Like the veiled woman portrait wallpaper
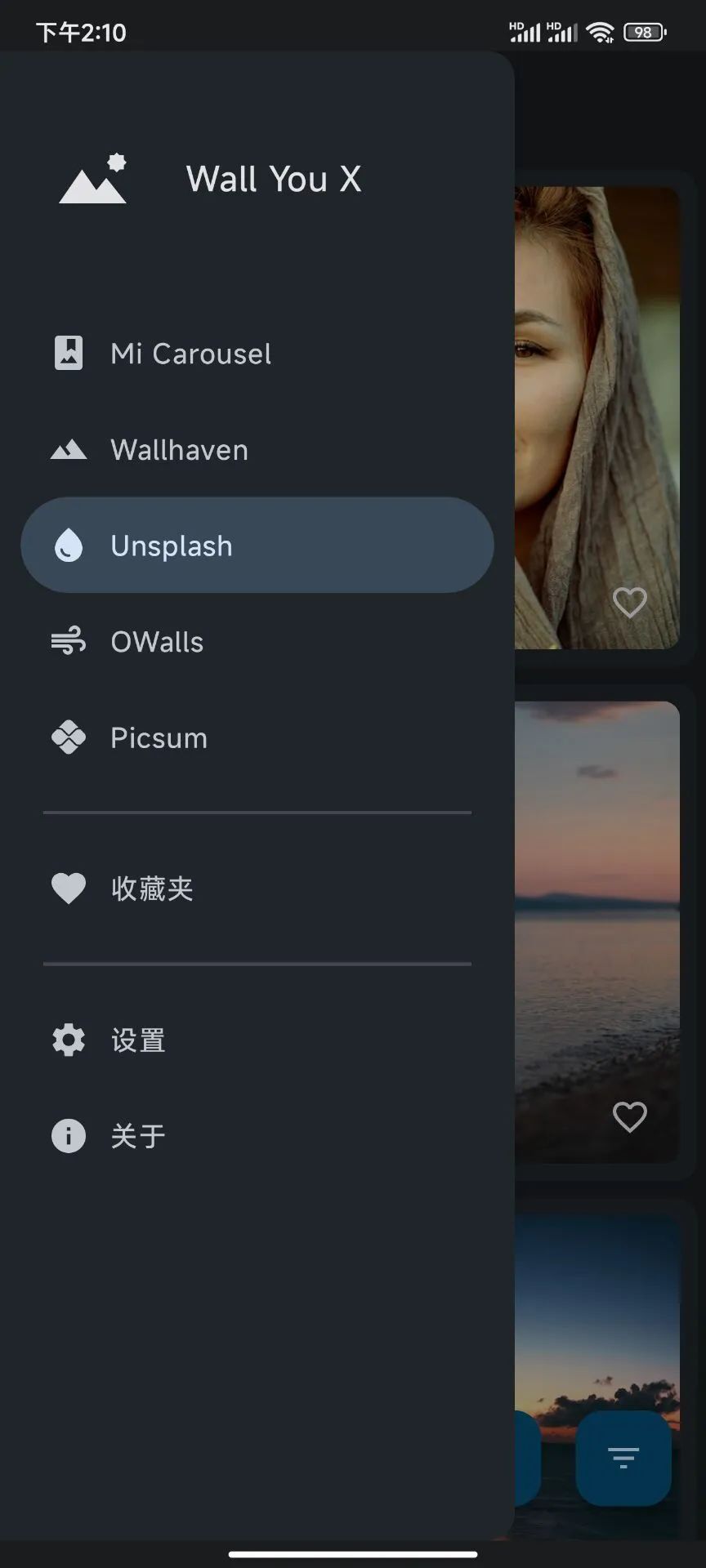The height and width of the screenshot is (1568, 706). [629, 603]
